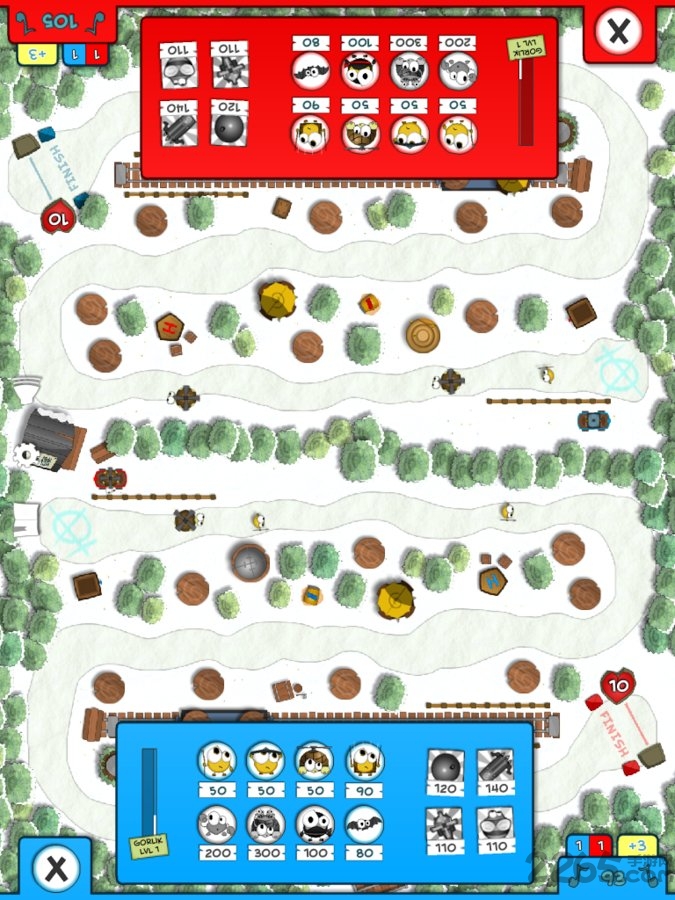
Task: Buy the 140 cannon tower in red panel
Action: 179,127
